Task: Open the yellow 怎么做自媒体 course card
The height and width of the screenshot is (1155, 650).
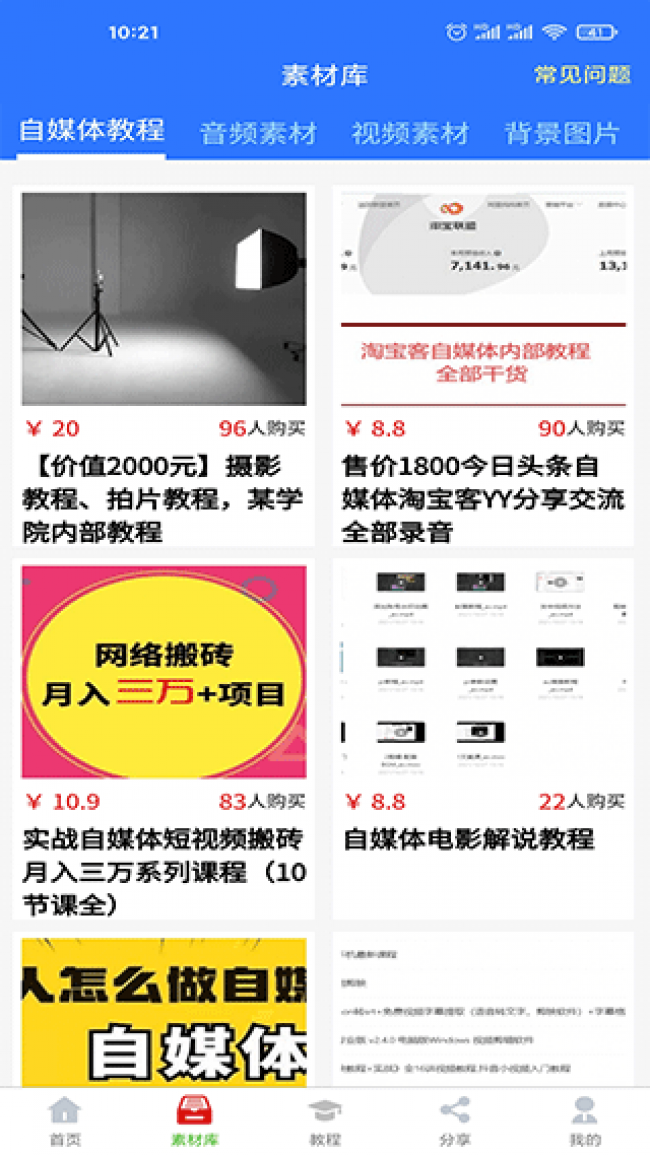Action: point(164,1010)
